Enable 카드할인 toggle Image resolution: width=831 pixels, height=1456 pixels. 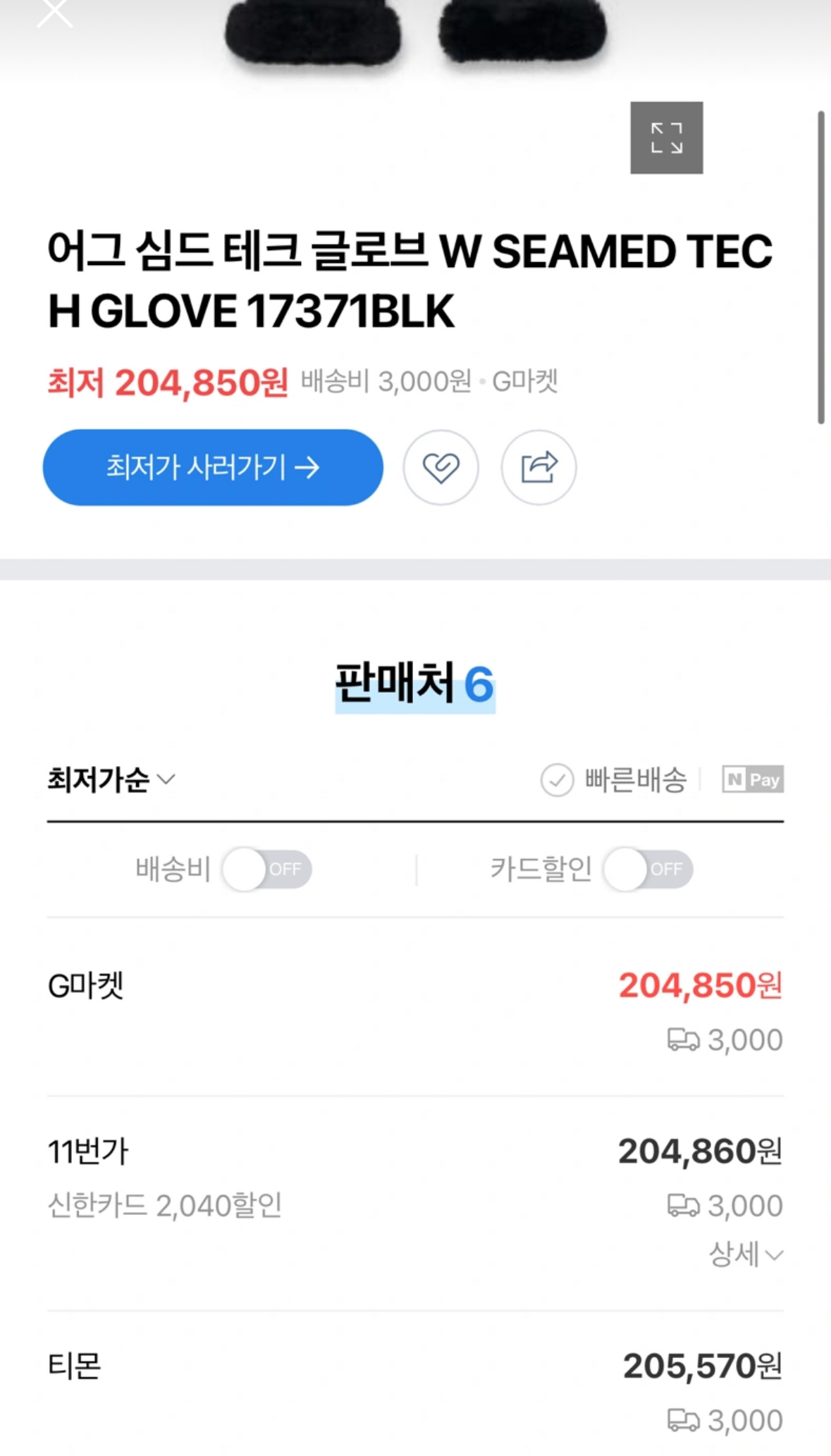pyautogui.click(x=647, y=869)
